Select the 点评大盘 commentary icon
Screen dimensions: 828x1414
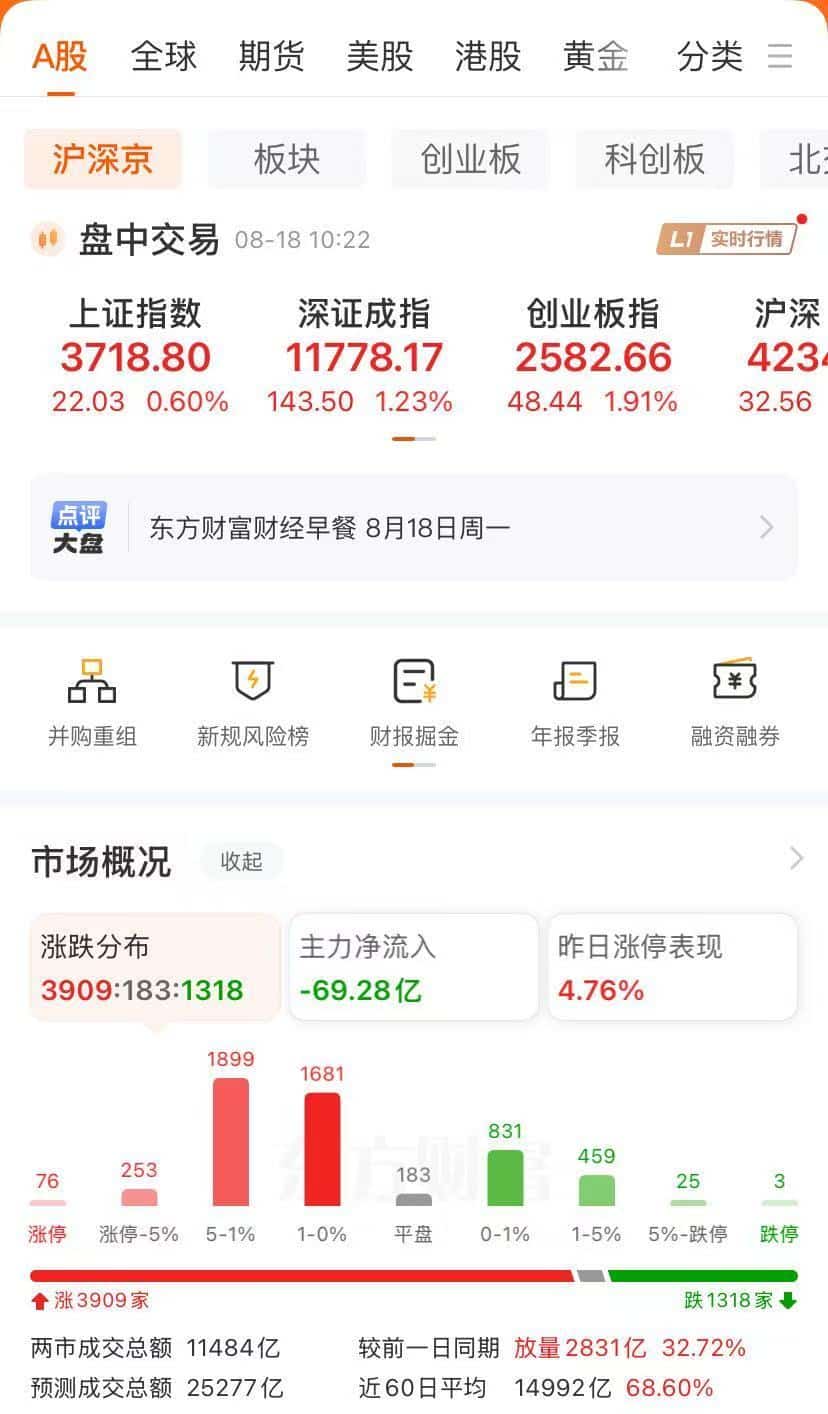click(x=78, y=527)
